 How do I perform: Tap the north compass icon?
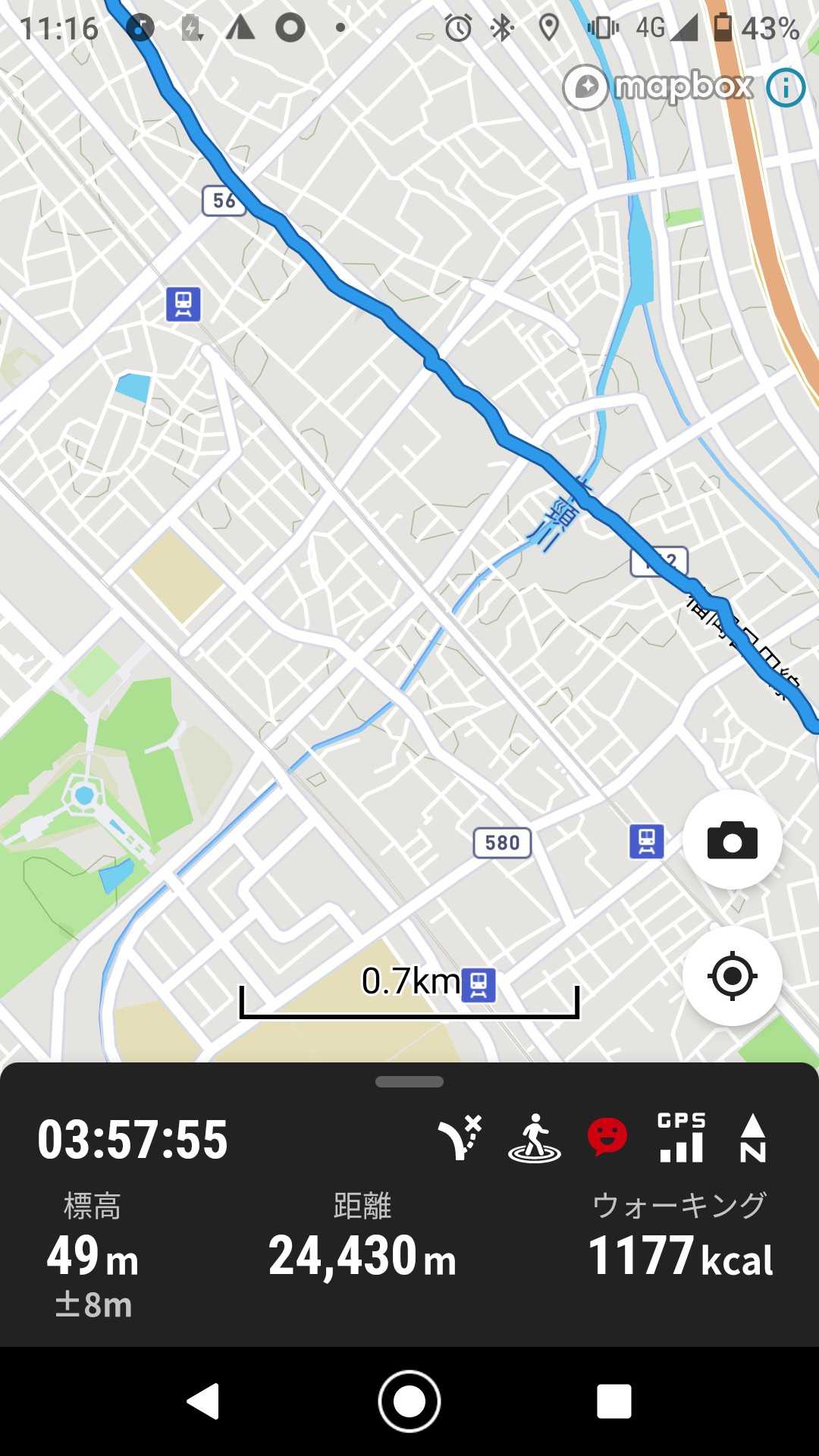tap(752, 1137)
